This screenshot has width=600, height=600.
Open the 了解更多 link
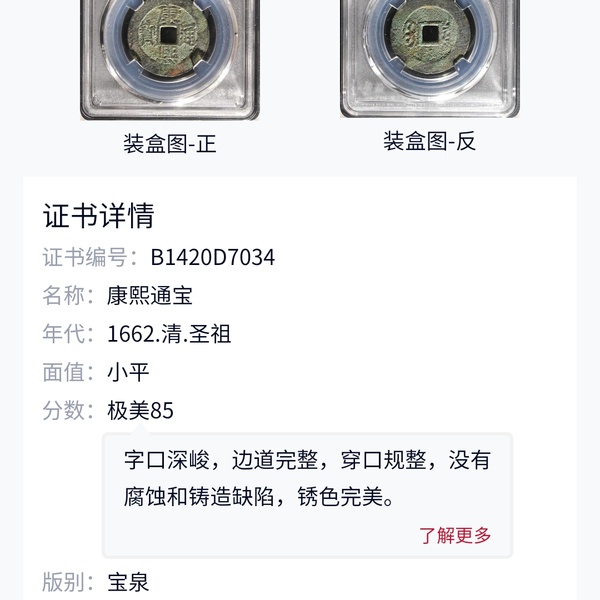click(x=455, y=535)
